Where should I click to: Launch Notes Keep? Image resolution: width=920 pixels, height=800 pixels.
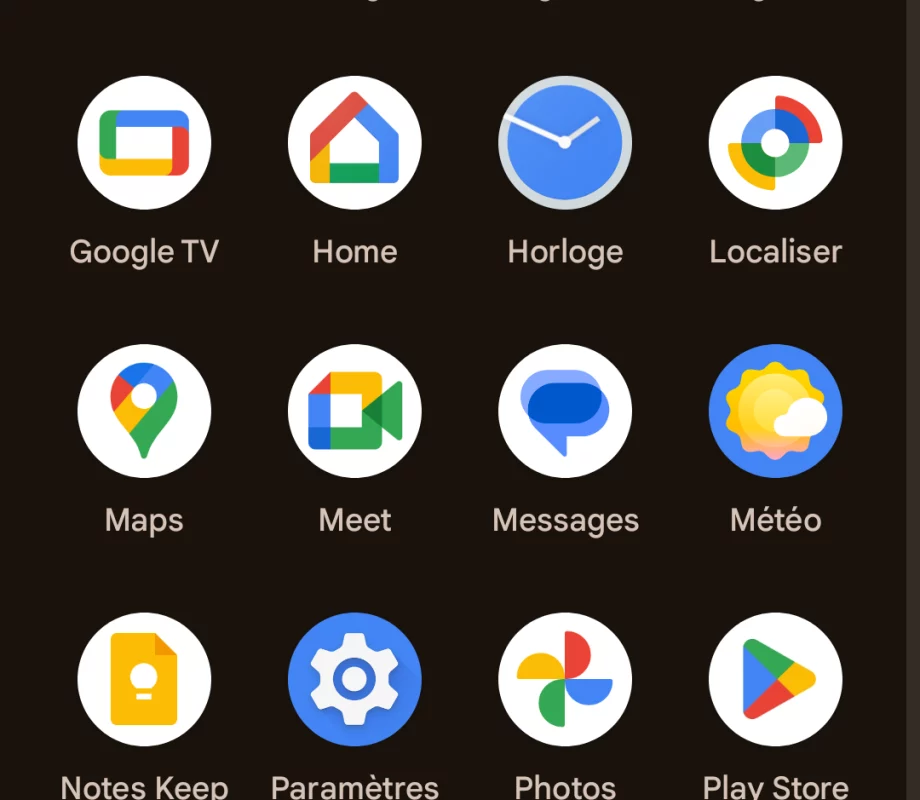[144, 679]
